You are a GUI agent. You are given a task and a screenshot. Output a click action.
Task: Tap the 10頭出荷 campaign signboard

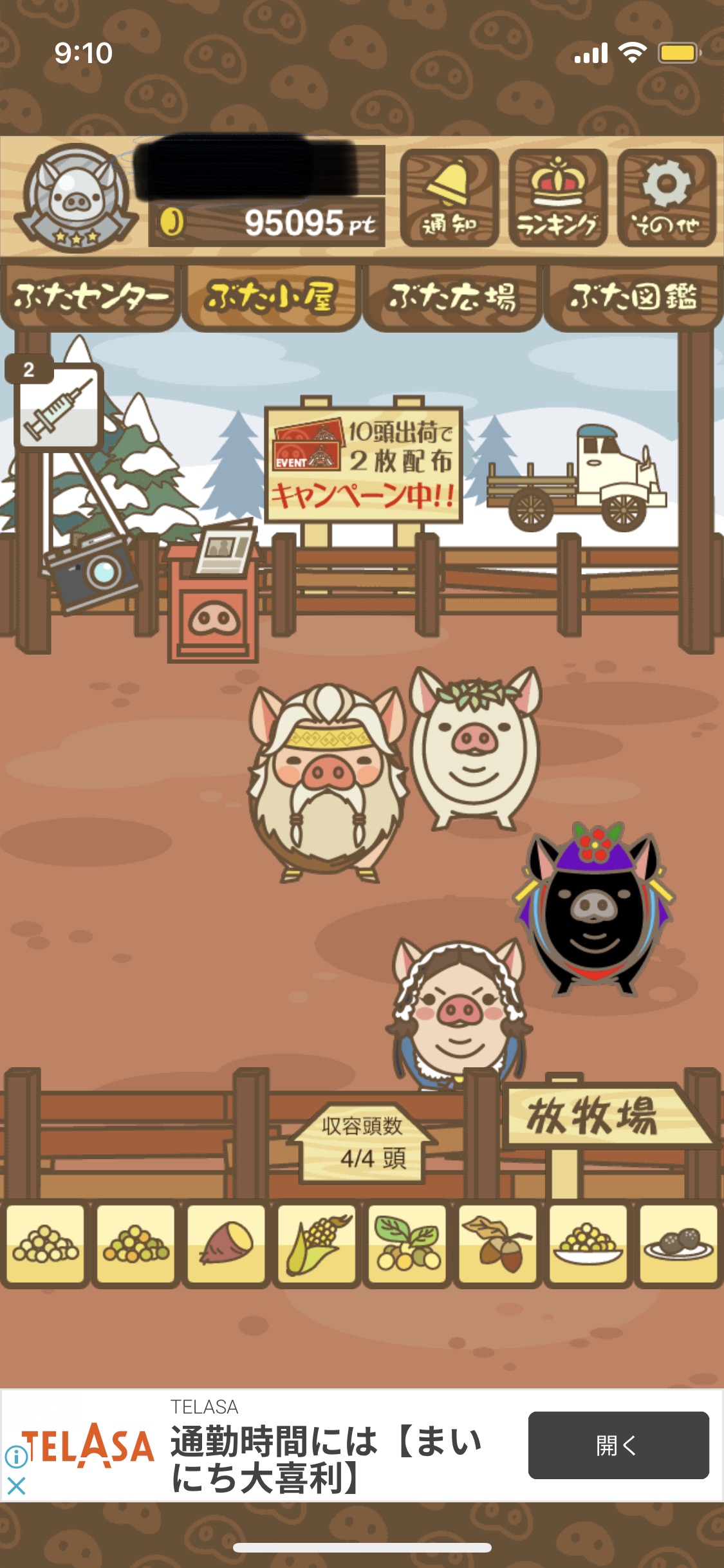[x=364, y=465]
